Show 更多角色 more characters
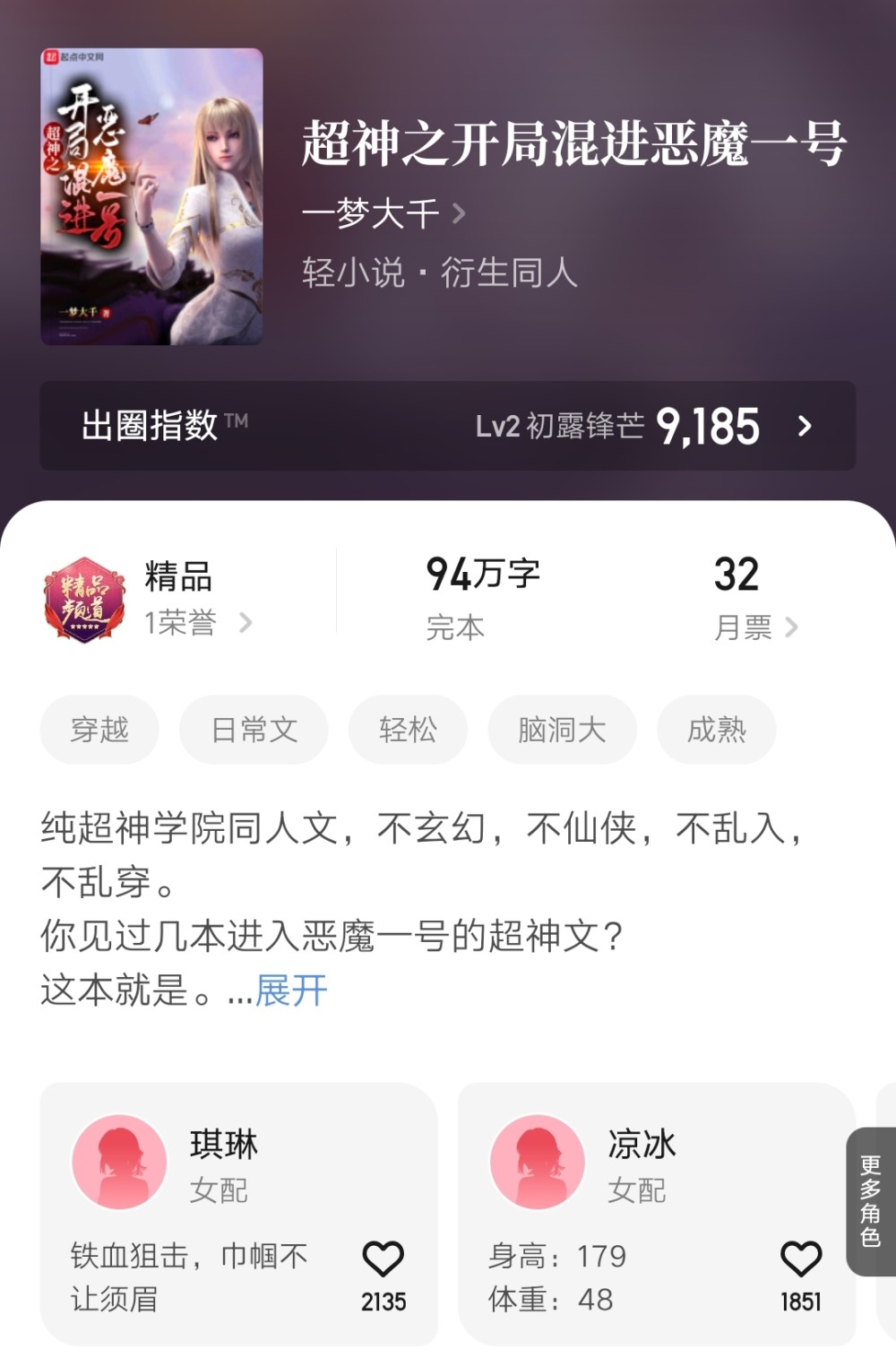The image size is (896, 1358). pos(870,1201)
